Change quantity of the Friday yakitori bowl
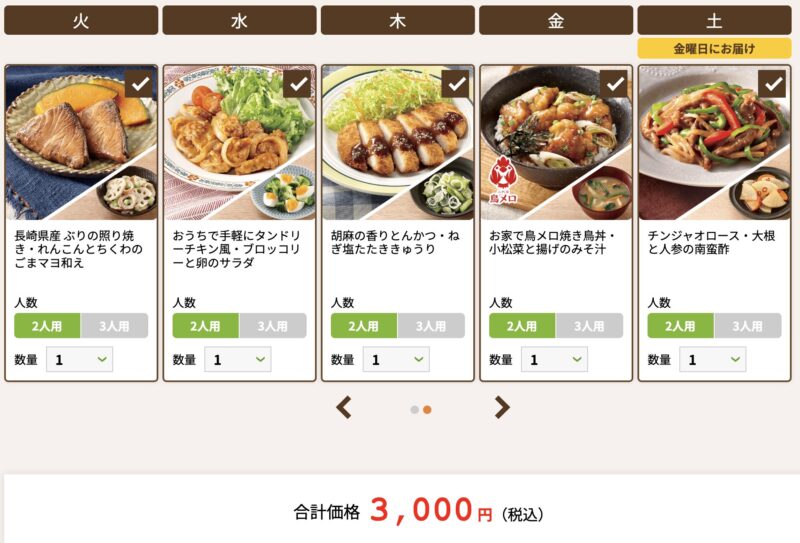 pyautogui.click(x=553, y=360)
